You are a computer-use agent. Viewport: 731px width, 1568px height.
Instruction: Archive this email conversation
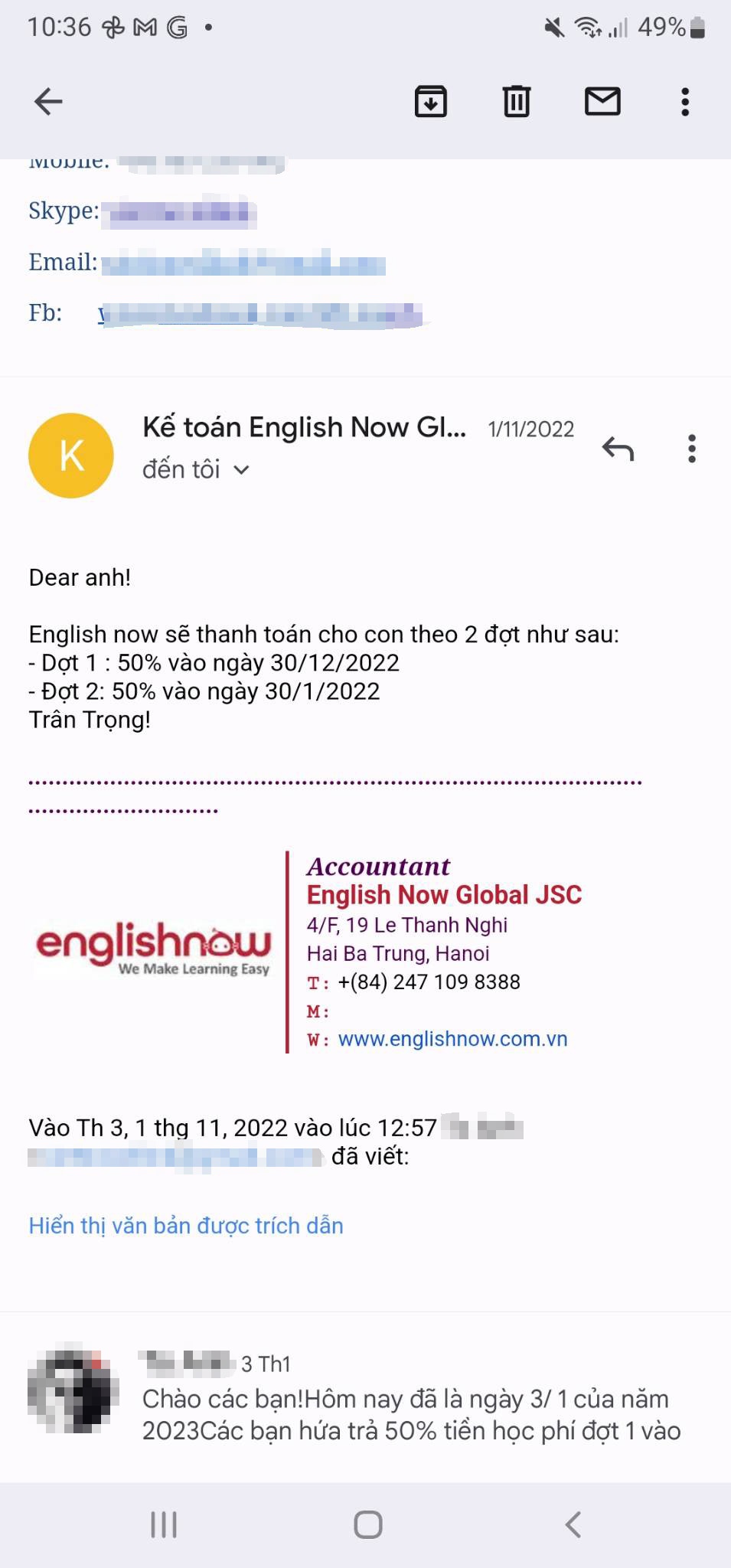click(431, 102)
